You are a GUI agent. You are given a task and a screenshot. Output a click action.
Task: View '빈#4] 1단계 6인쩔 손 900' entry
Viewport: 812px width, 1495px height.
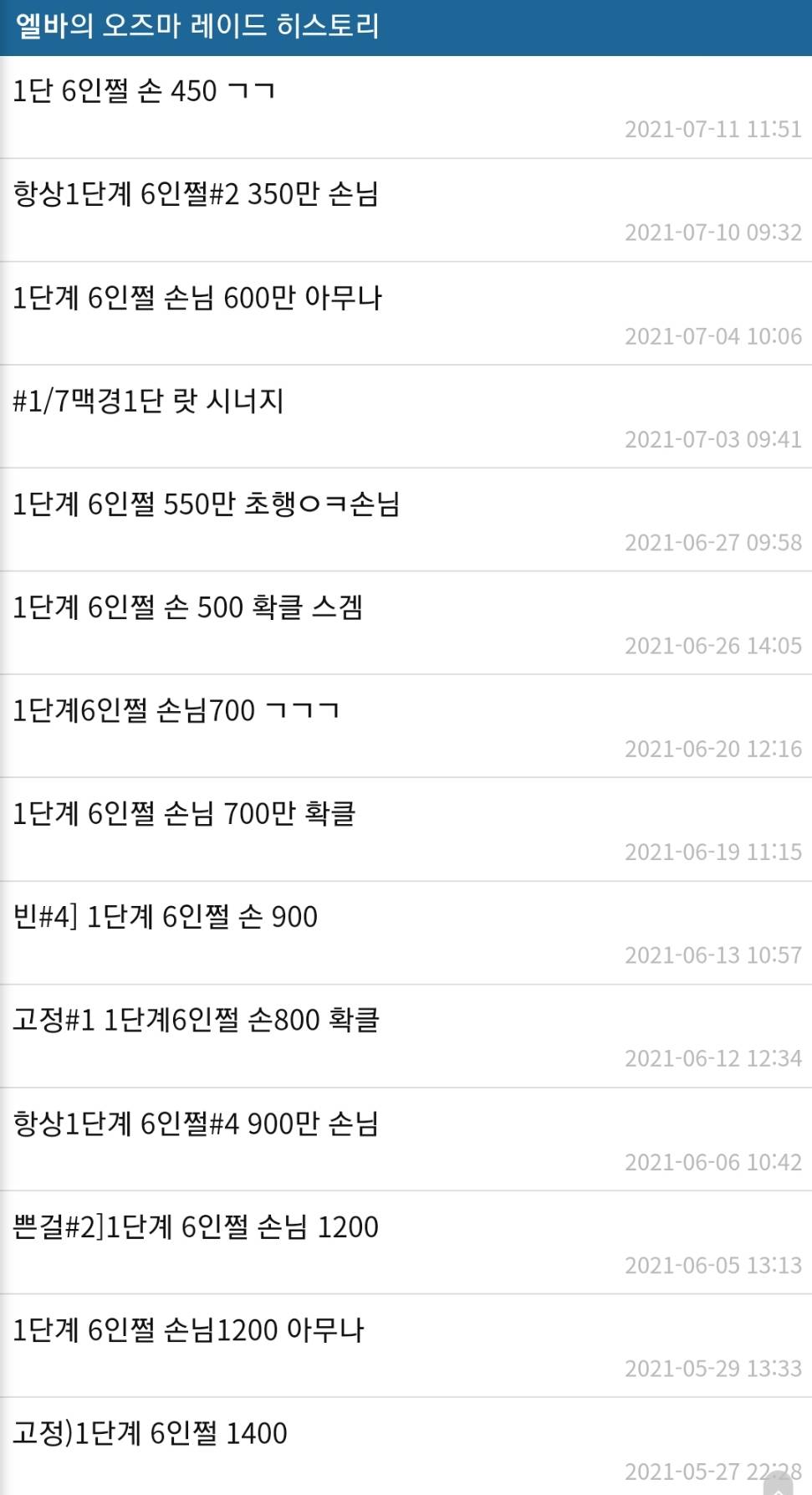click(x=406, y=933)
